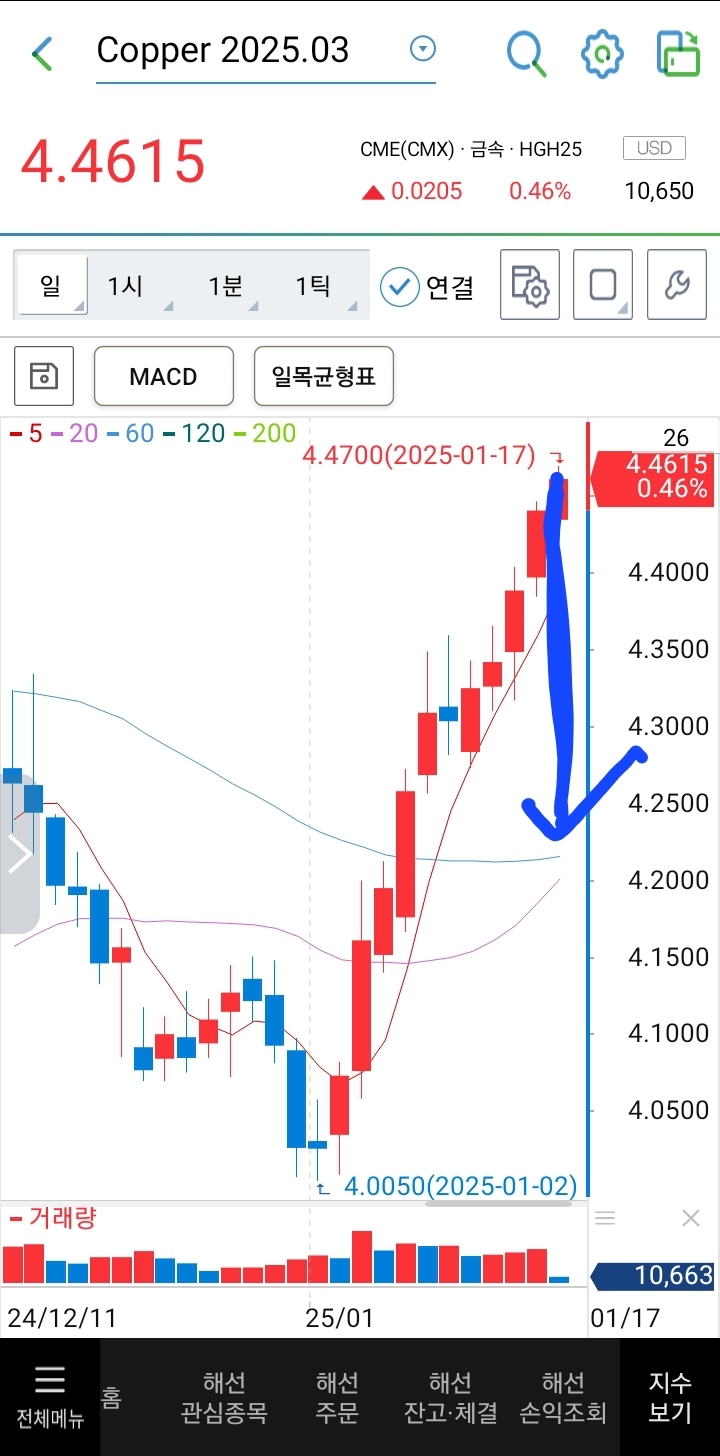Add the MACD indicator

coord(164,376)
